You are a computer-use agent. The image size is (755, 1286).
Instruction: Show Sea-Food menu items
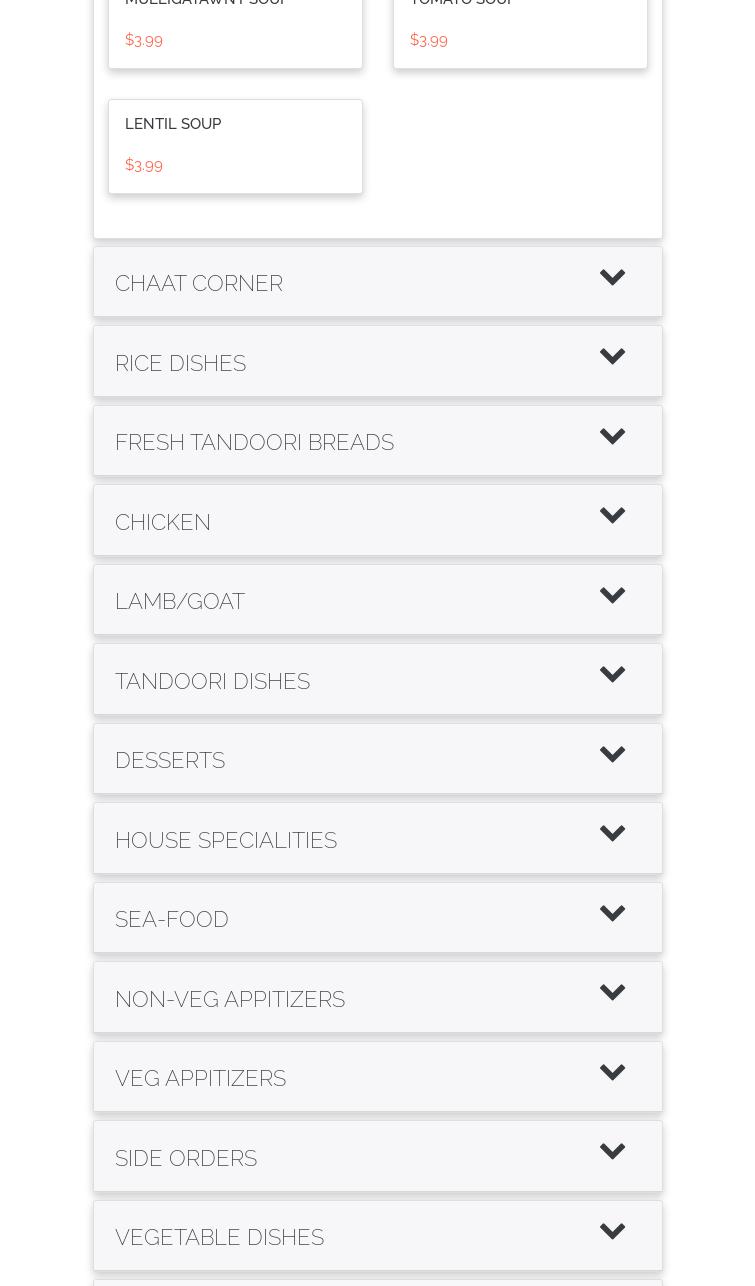[377, 918]
